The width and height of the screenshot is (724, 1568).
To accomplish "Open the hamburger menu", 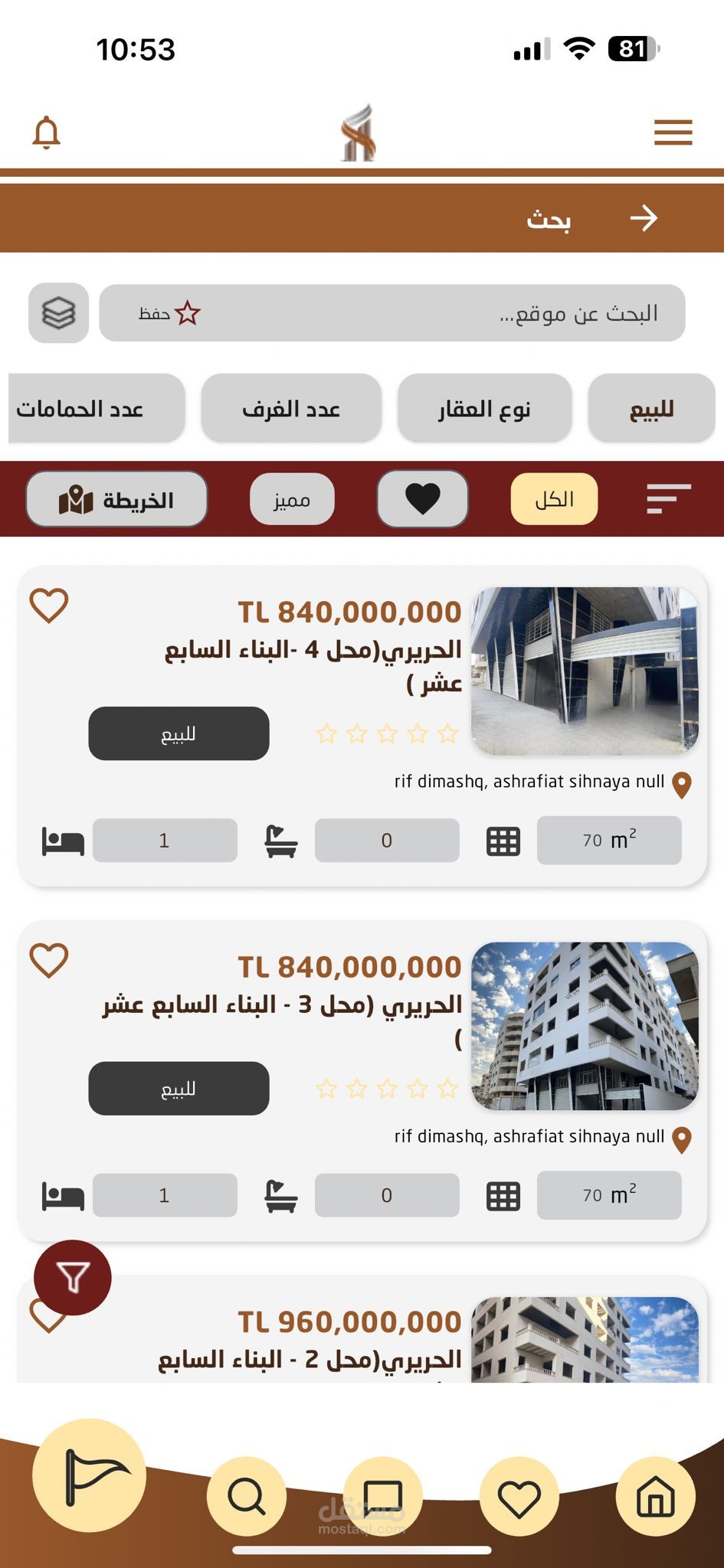I will coord(672,132).
